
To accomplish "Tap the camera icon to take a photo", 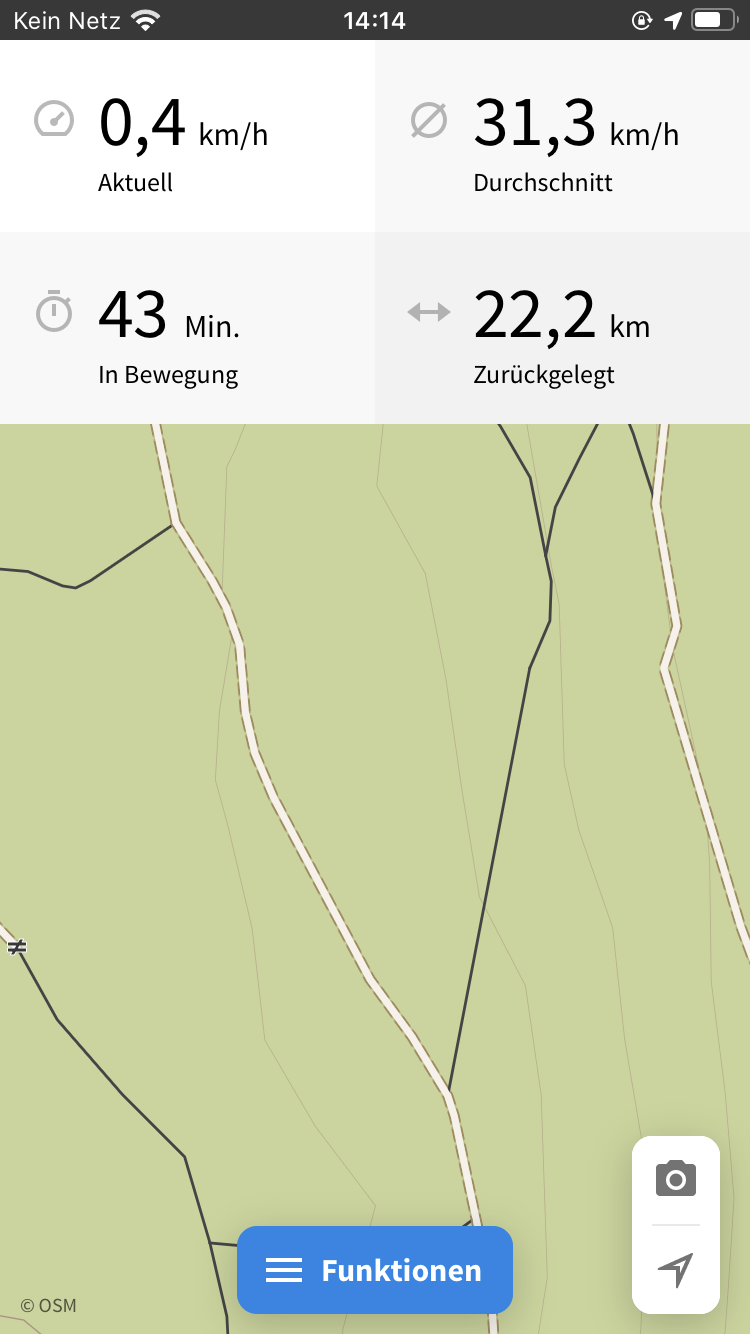I will pos(676,1179).
